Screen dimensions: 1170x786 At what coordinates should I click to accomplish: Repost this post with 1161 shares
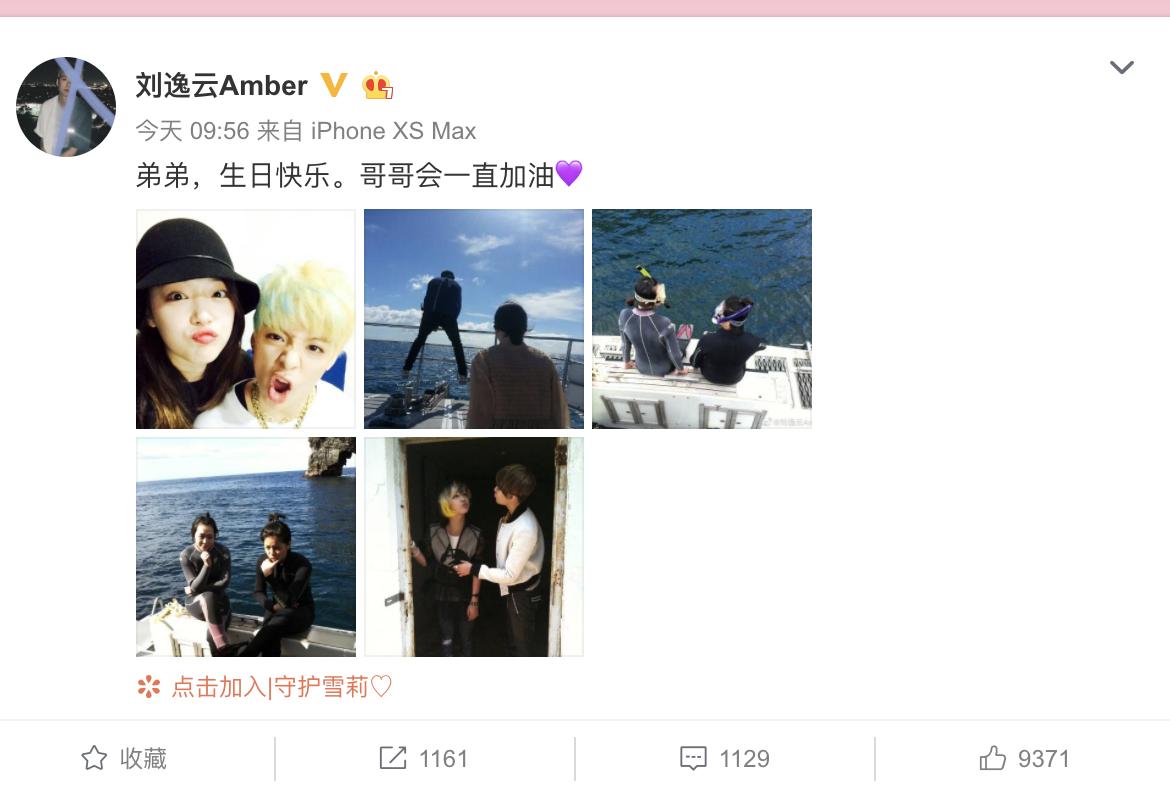(424, 759)
